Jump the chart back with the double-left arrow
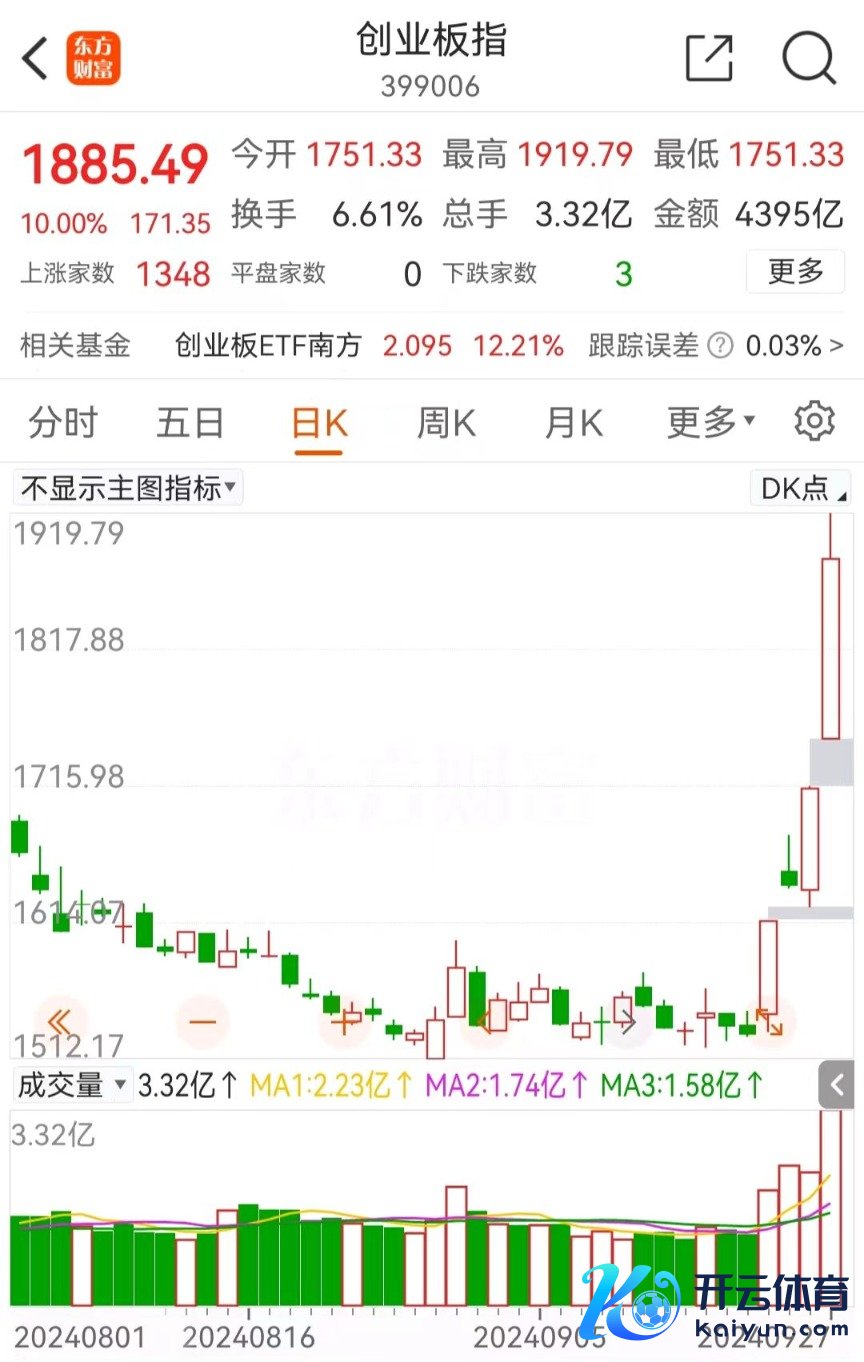This screenshot has width=864, height=1362. pos(59,1022)
